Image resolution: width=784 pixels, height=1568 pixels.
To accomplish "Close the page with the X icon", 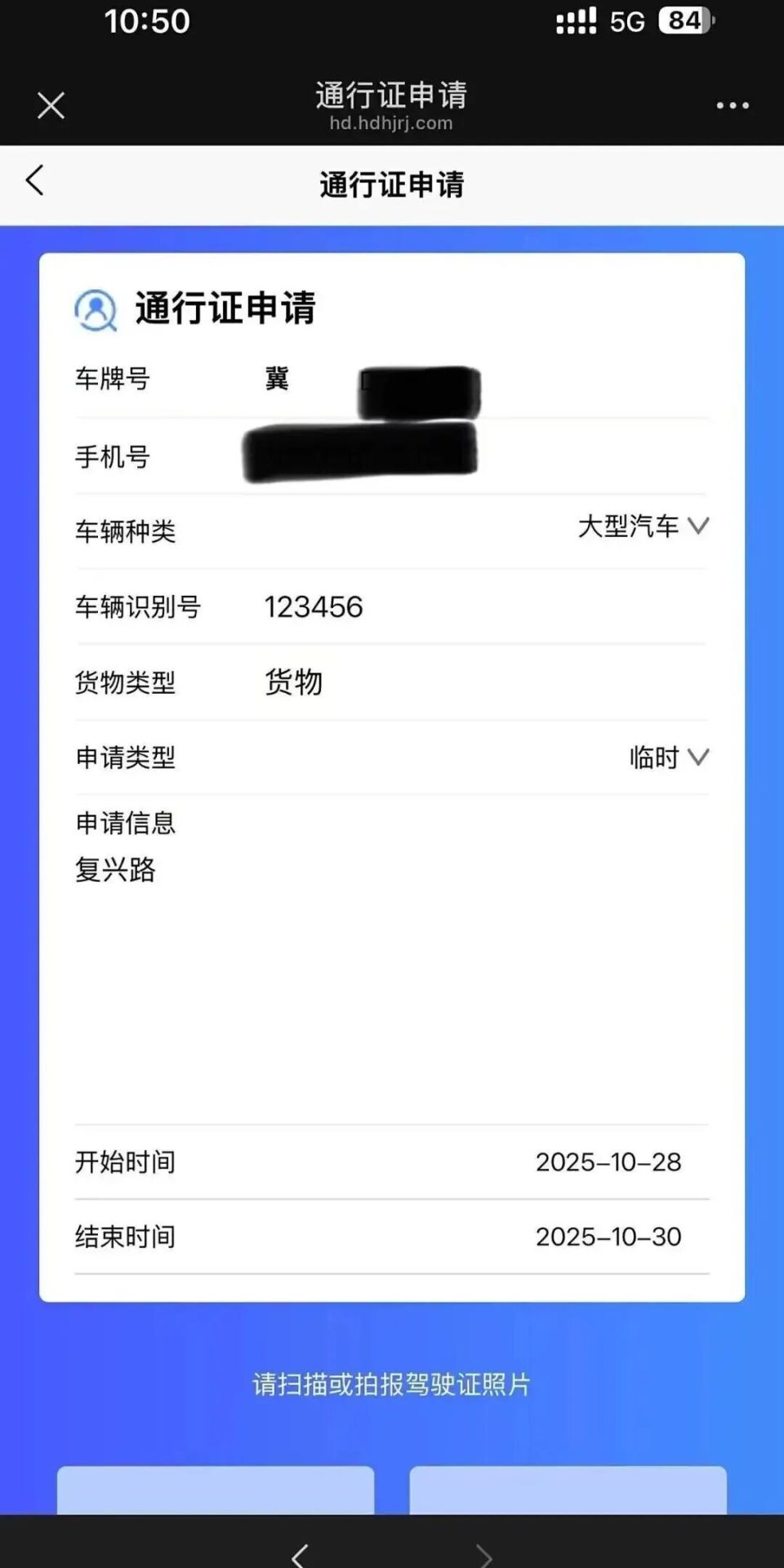I will [x=50, y=104].
